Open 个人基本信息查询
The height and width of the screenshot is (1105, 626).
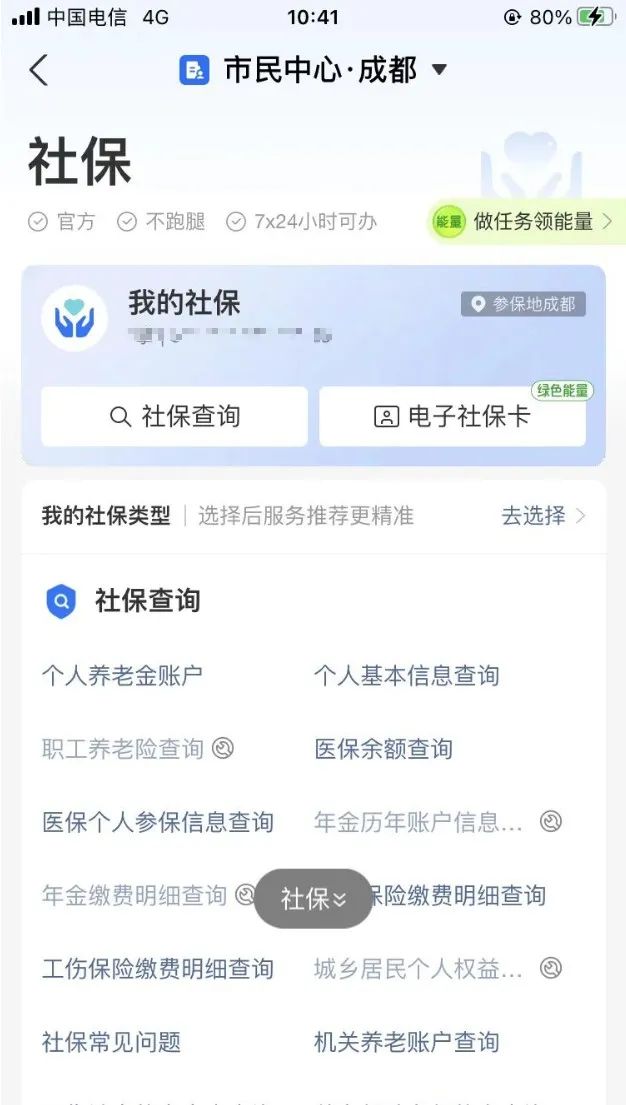click(406, 675)
